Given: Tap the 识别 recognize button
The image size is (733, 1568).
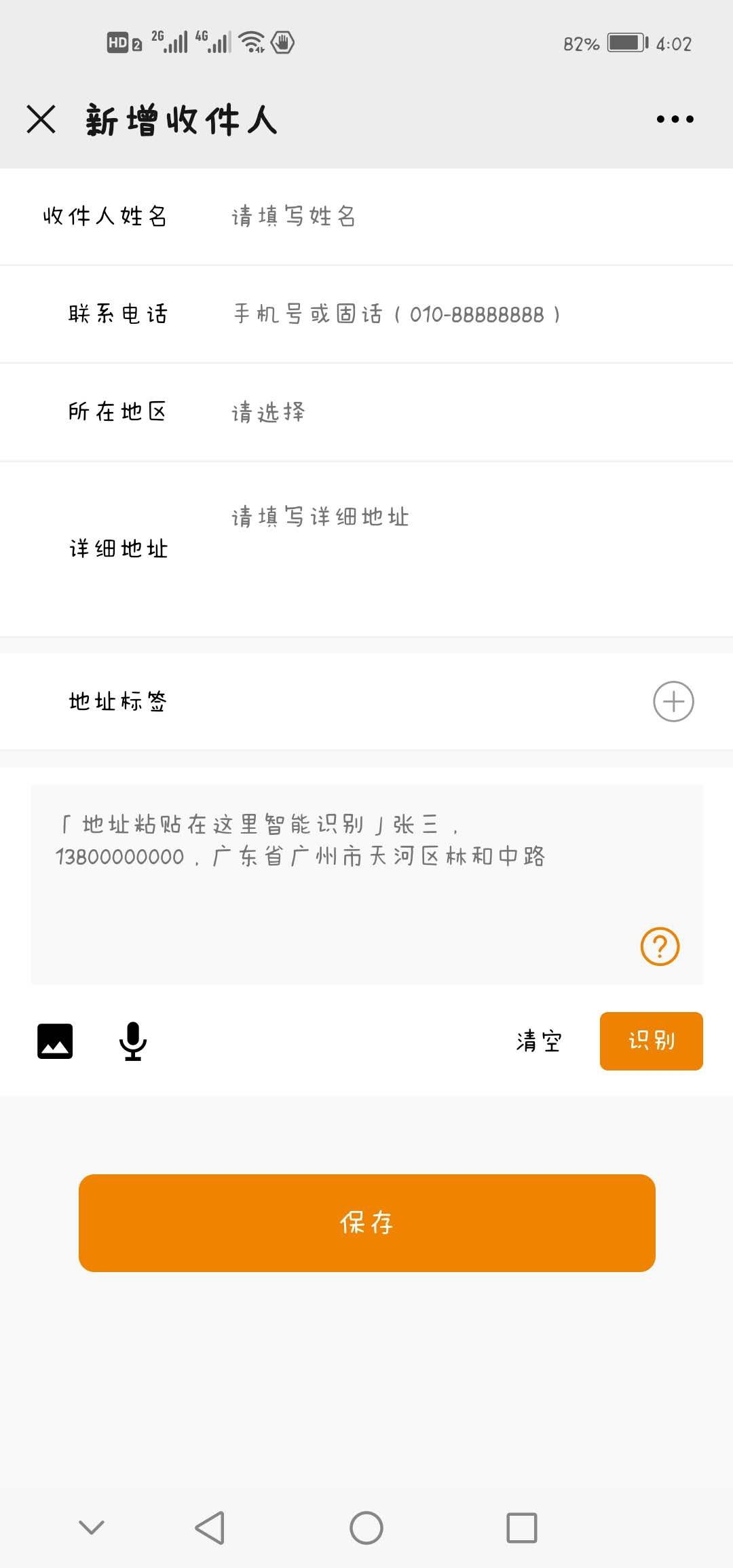Looking at the screenshot, I should point(651,1041).
